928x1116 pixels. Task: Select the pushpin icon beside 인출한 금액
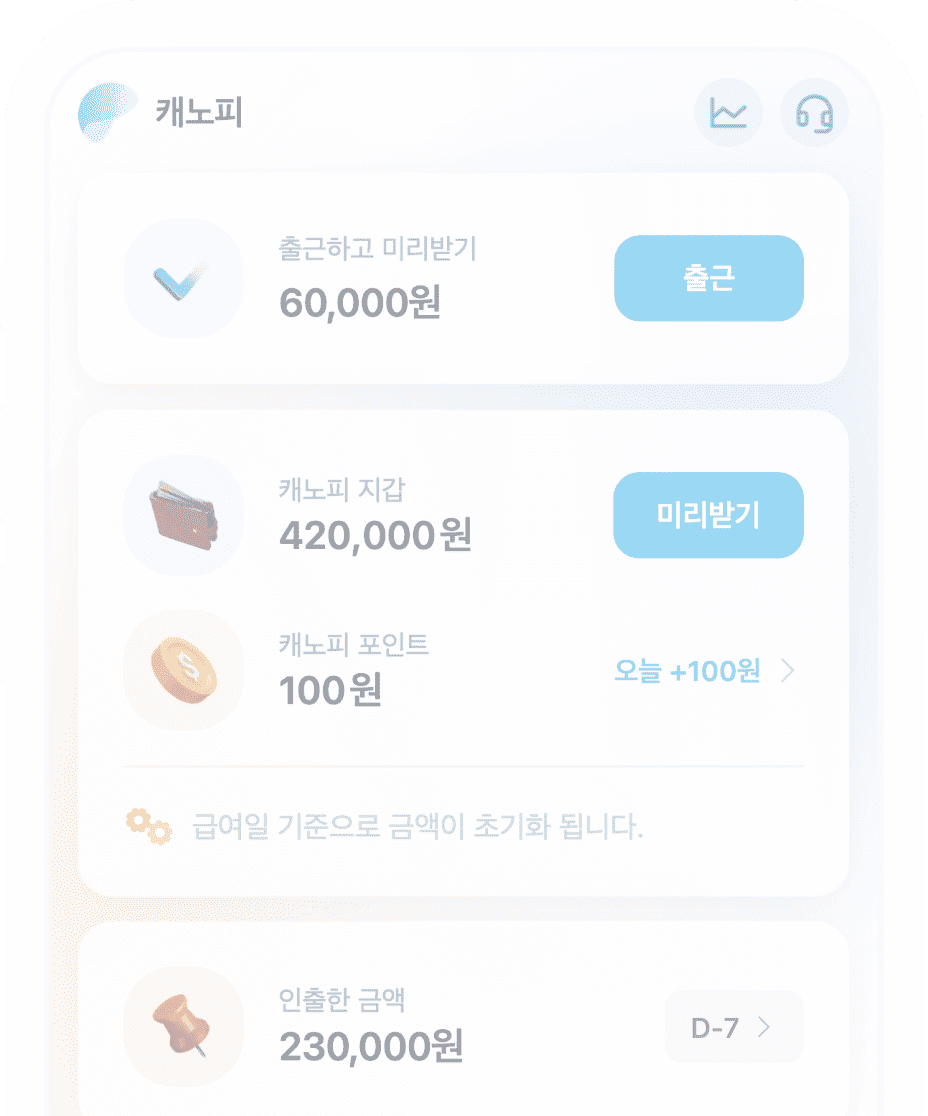coord(183,1027)
